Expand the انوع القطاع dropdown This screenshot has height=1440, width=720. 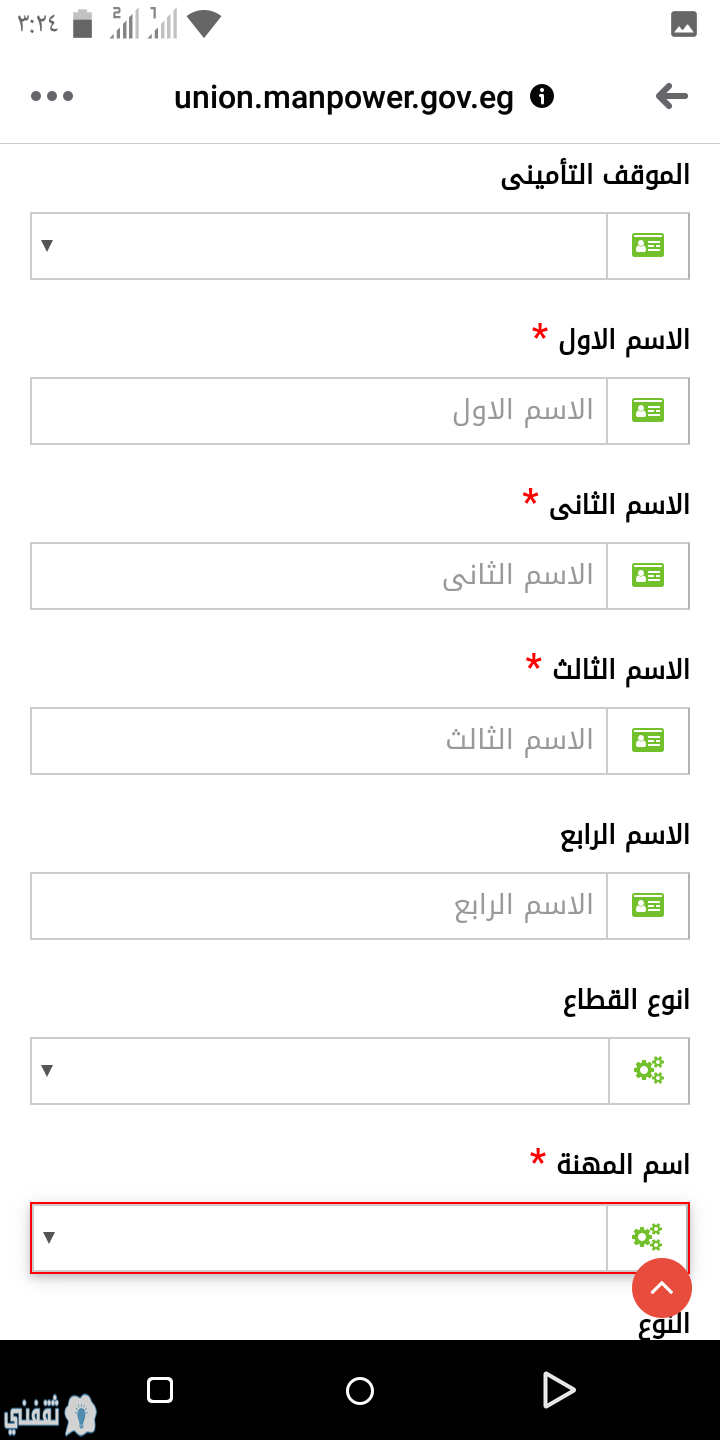[x=320, y=1071]
